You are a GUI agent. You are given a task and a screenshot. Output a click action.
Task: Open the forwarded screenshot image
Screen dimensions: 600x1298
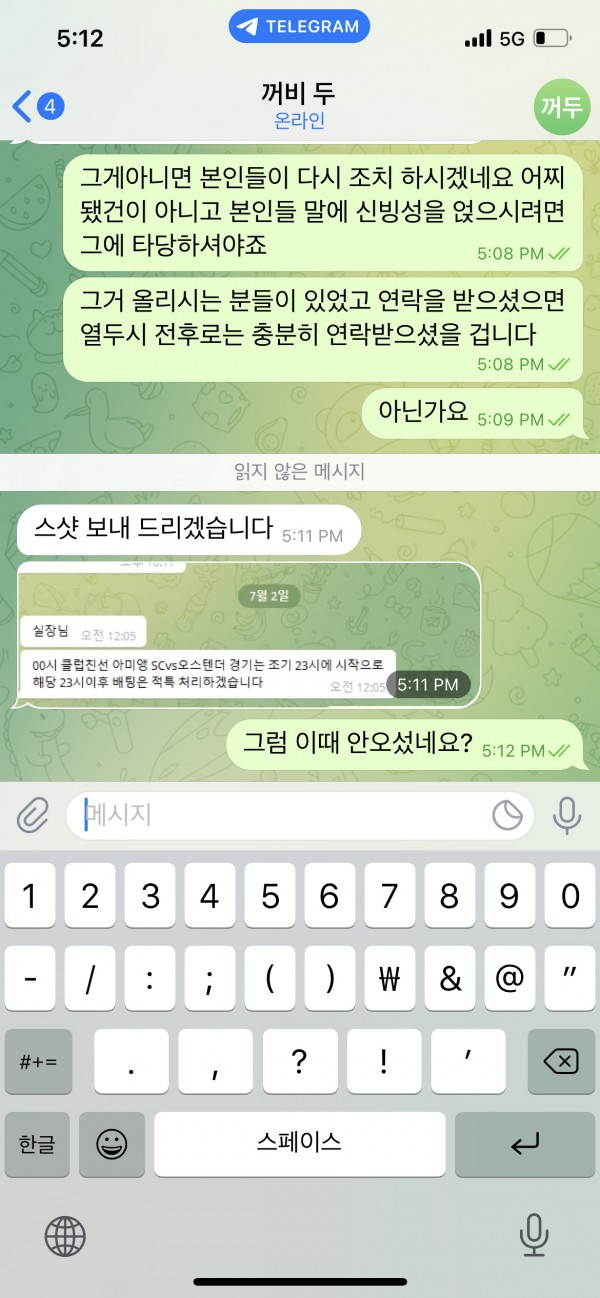(x=246, y=636)
